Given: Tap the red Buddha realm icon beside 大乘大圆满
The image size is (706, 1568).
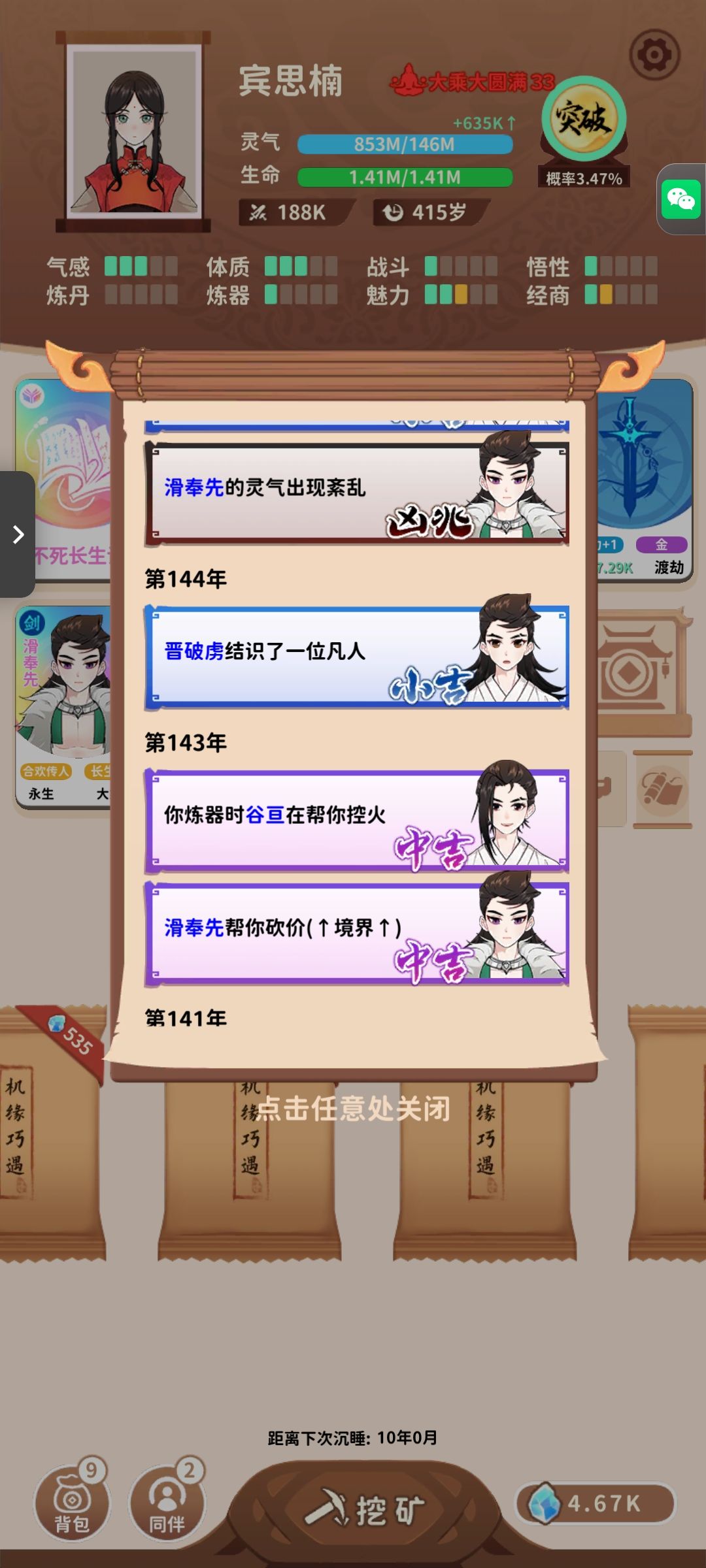Looking at the screenshot, I should pyautogui.click(x=409, y=80).
